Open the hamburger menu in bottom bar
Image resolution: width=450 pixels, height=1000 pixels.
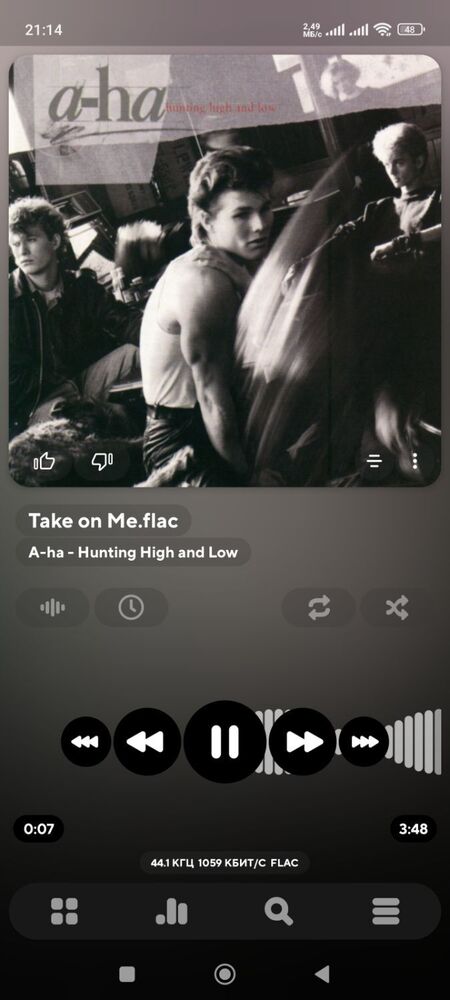click(x=386, y=911)
